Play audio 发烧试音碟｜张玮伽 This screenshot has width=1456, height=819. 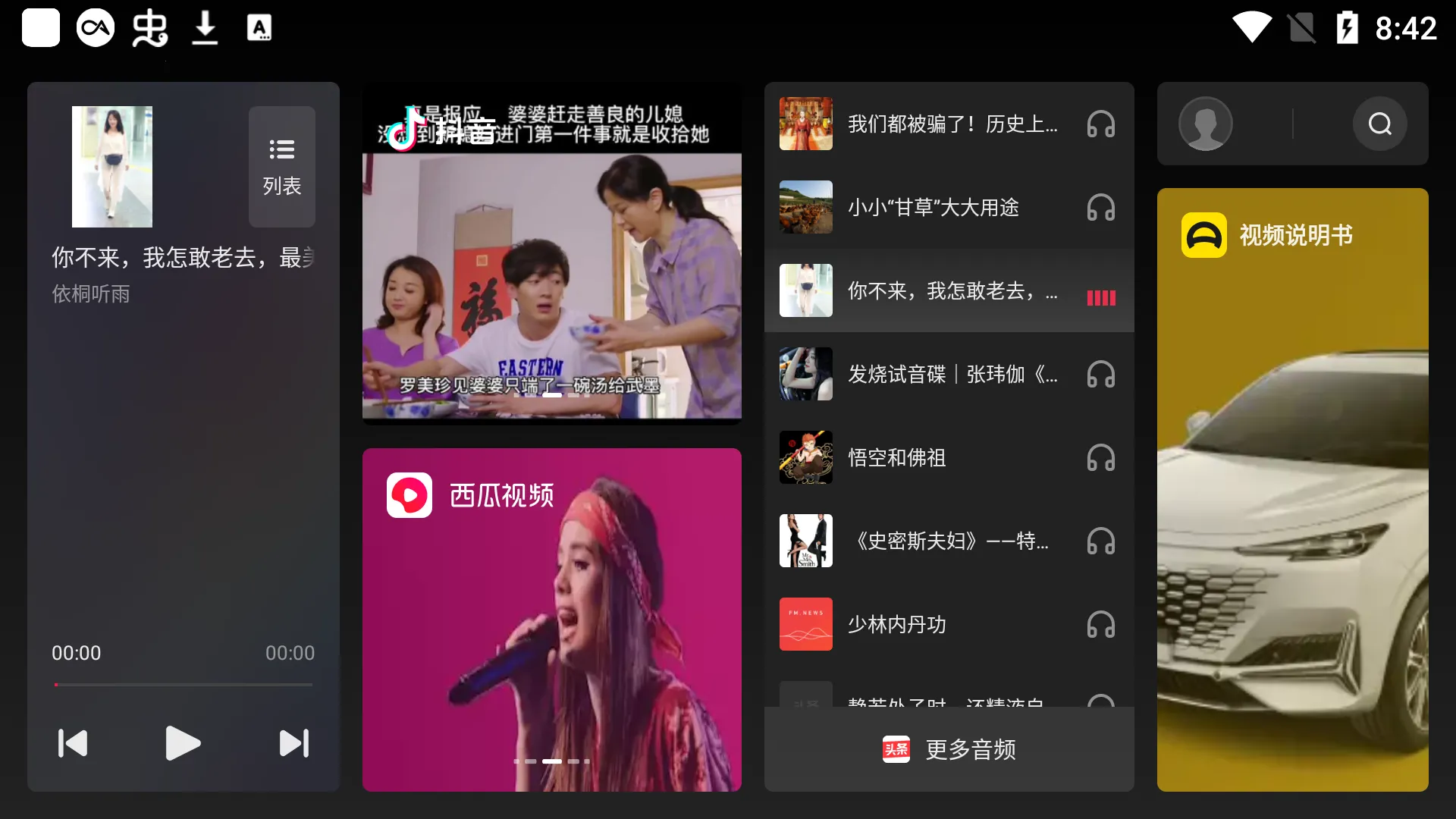[x=948, y=374]
